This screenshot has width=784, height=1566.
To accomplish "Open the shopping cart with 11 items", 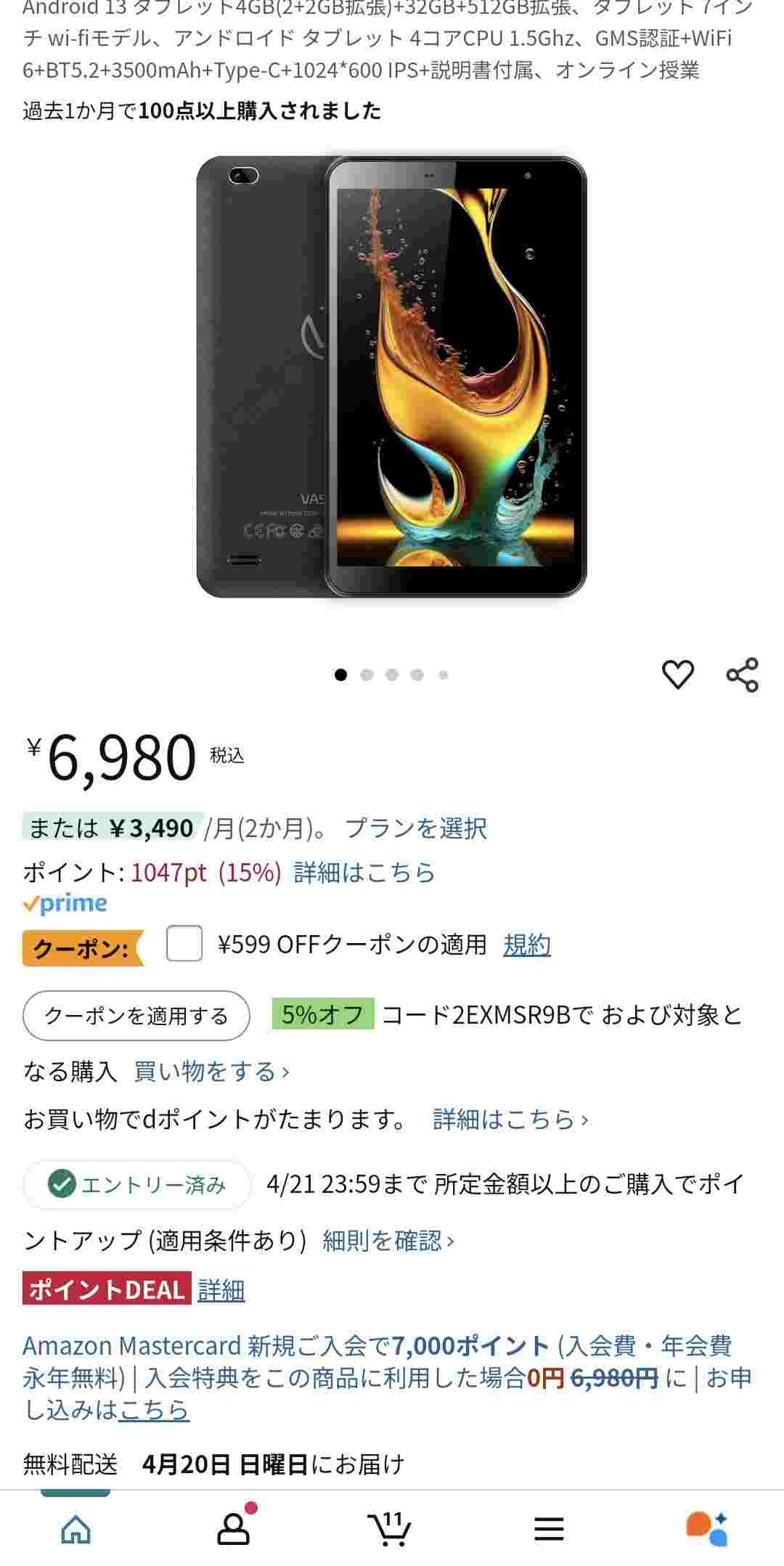I will tap(391, 1529).
